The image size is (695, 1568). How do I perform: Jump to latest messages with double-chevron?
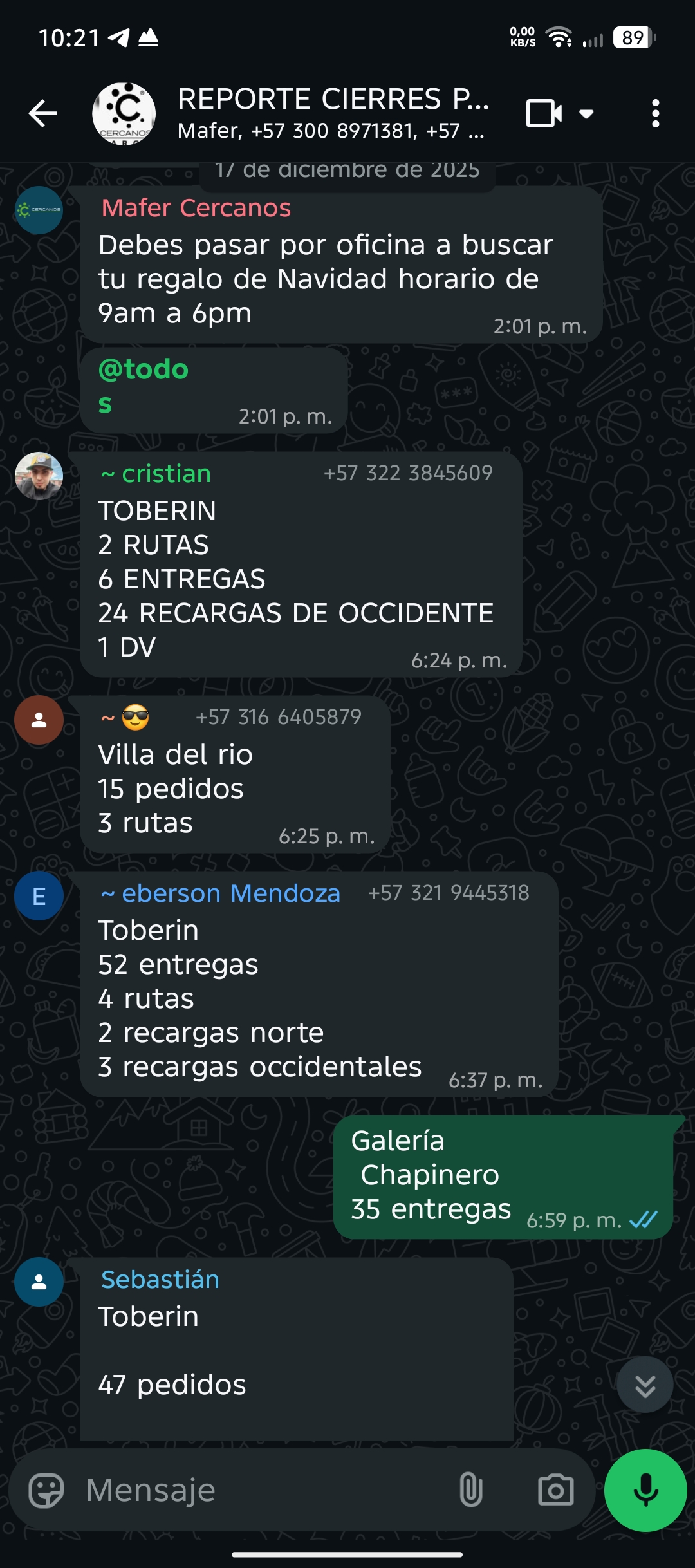pyautogui.click(x=645, y=1385)
